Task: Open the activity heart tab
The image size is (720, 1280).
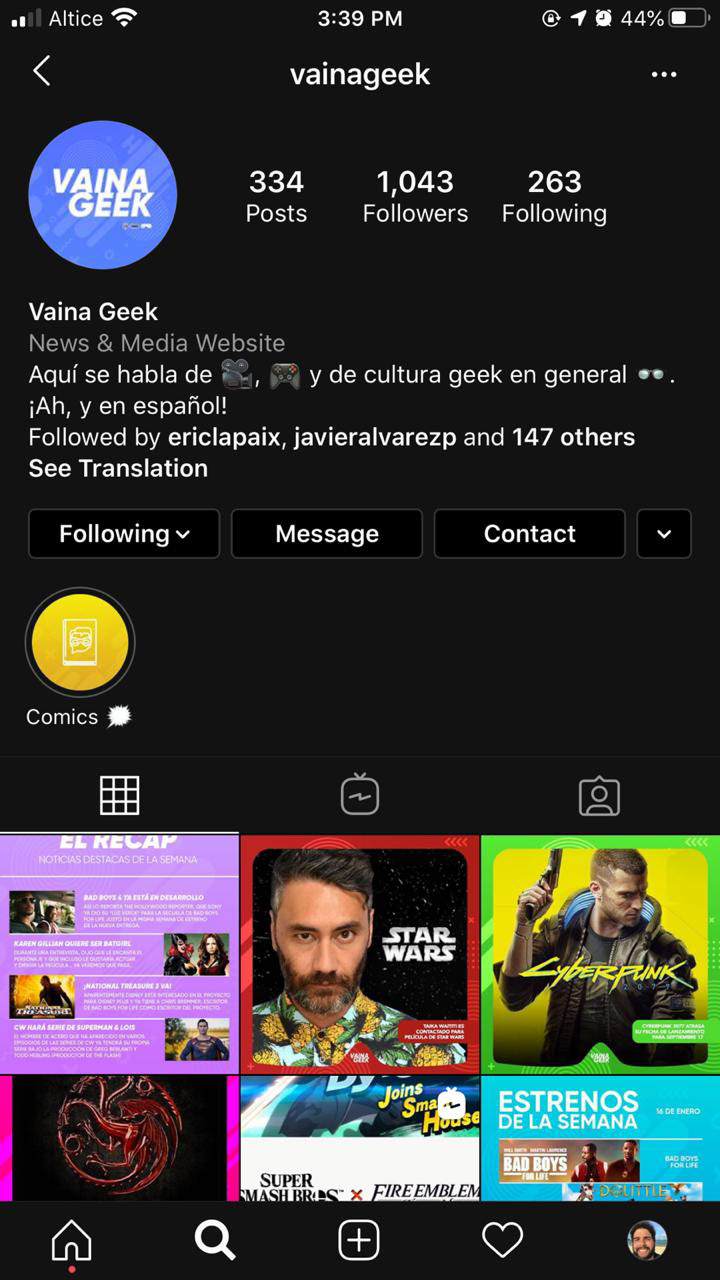Action: [x=502, y=1241]
